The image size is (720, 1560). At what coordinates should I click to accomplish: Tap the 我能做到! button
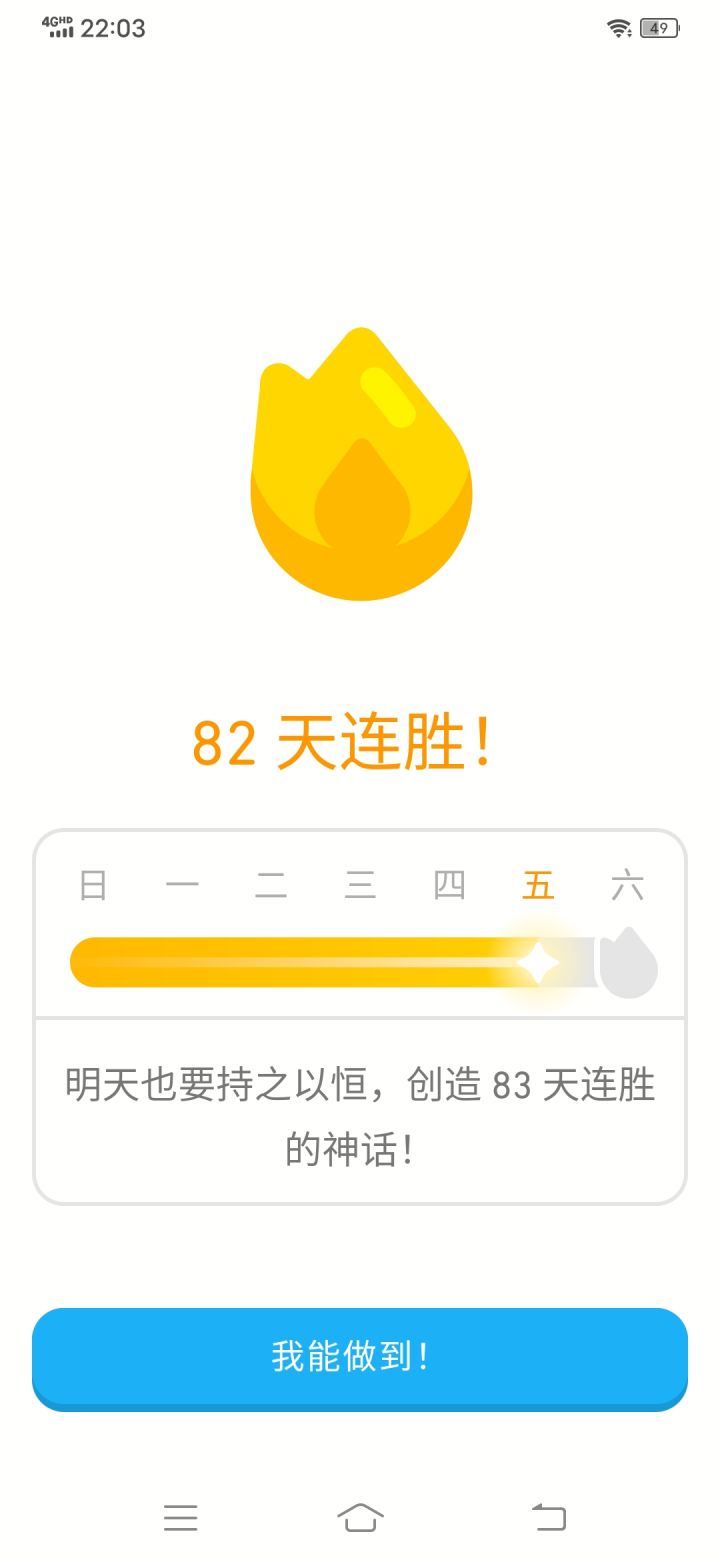(x=360, y=1357)
